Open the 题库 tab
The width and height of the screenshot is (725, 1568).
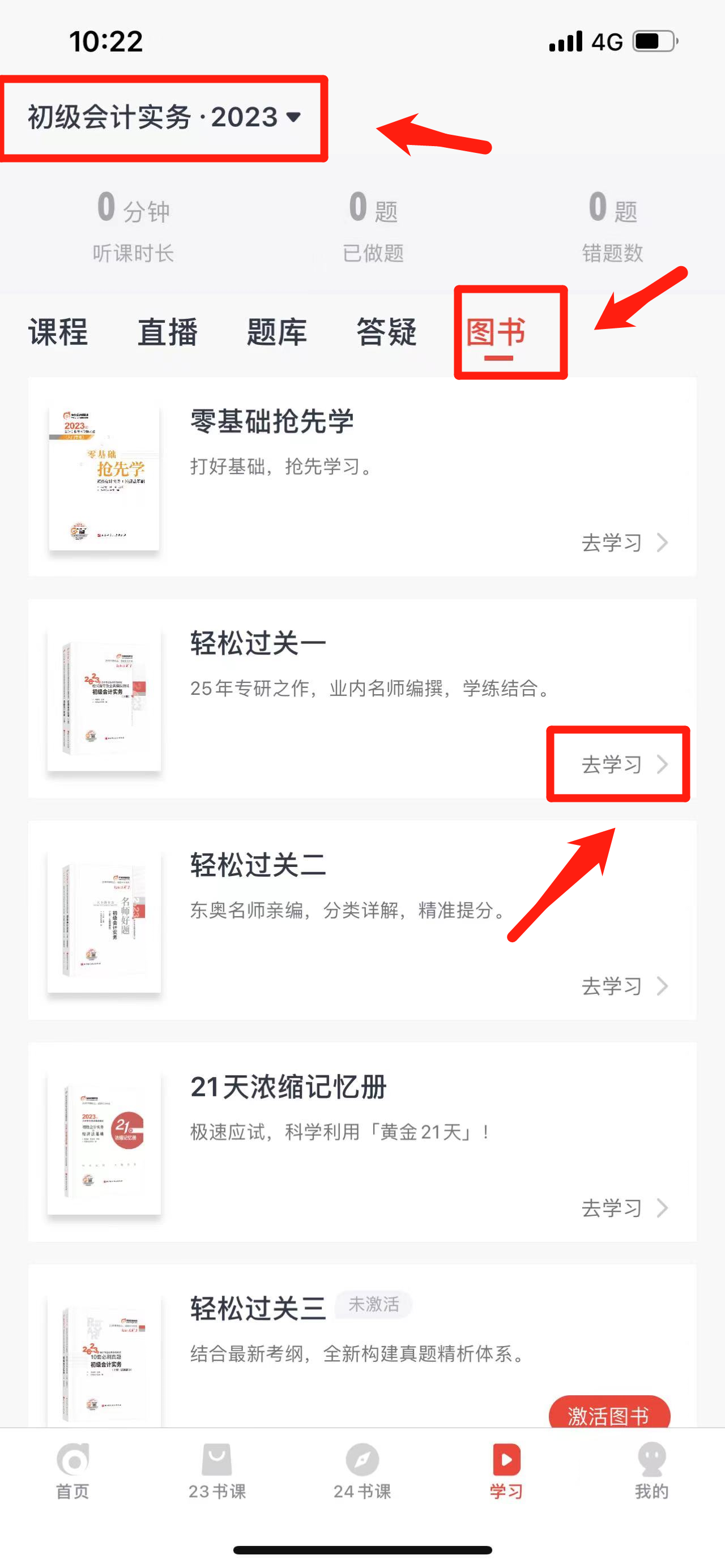click(x=277, y=332)
